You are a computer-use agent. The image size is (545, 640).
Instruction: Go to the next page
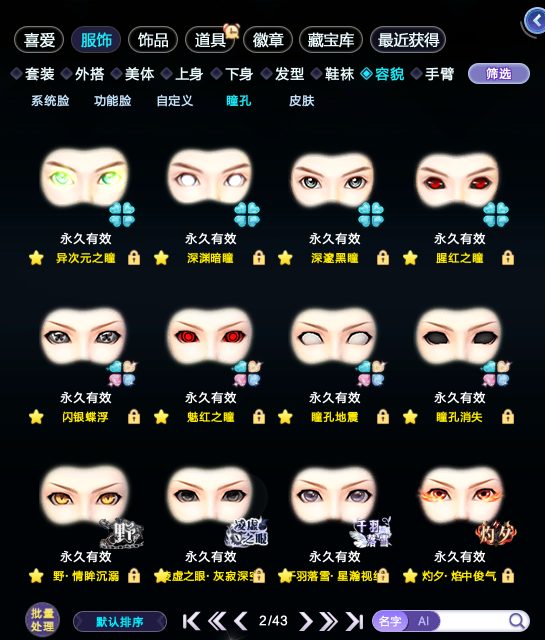tap(305, 621)
